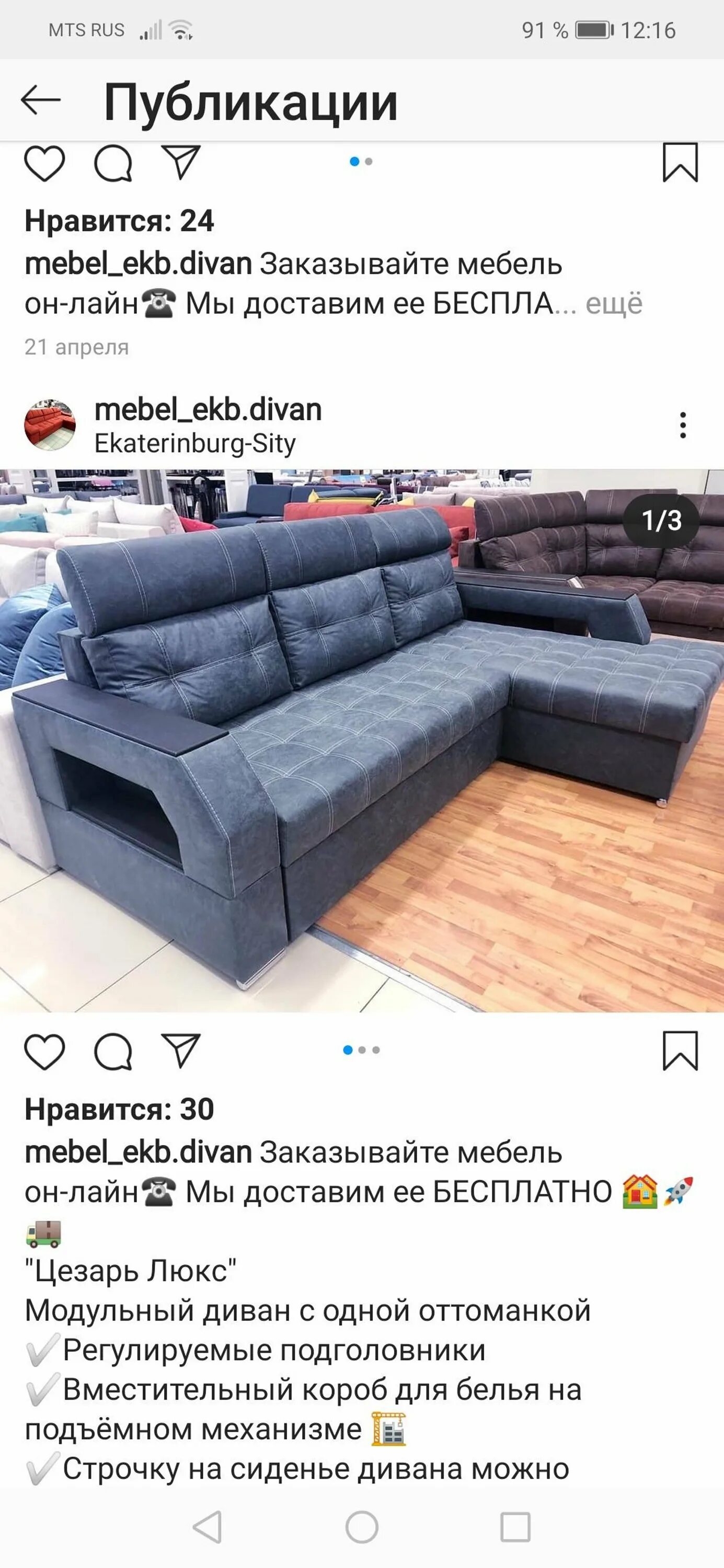This screenshot has height=1568, width=724.
Task: Tap mebel_ekb.divan username in post header
Action: 208,410
